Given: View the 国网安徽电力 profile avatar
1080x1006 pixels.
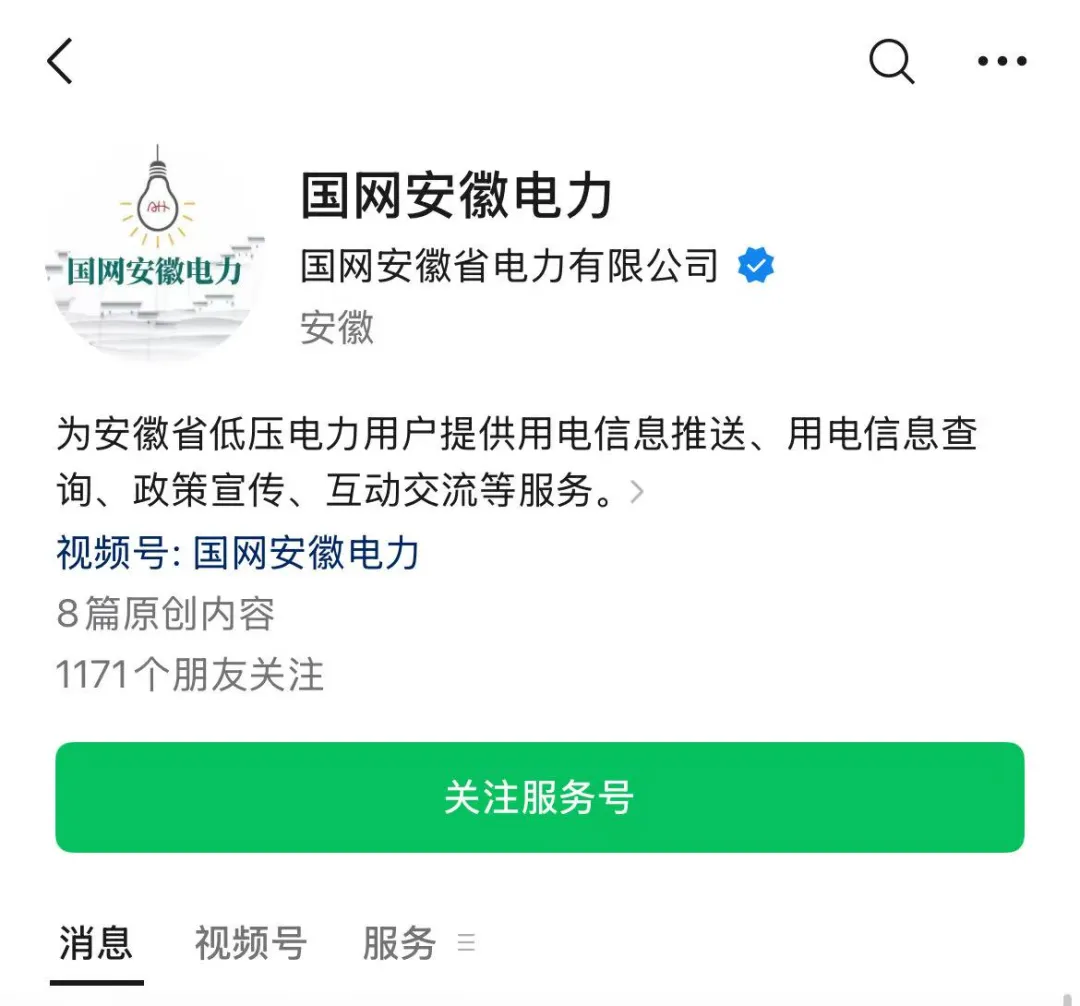Looking at the screenshot, I should click(x=157, y=252).
